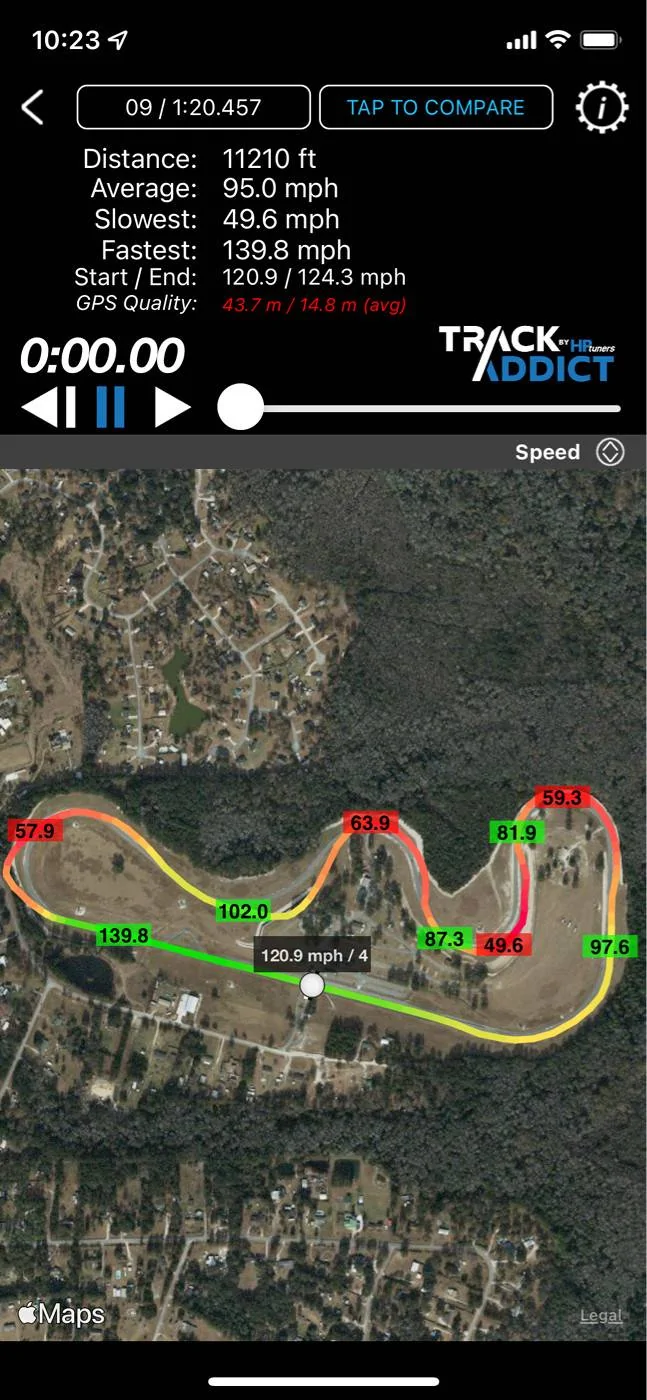Change the Speed data overlay selector

pos(569,452)
